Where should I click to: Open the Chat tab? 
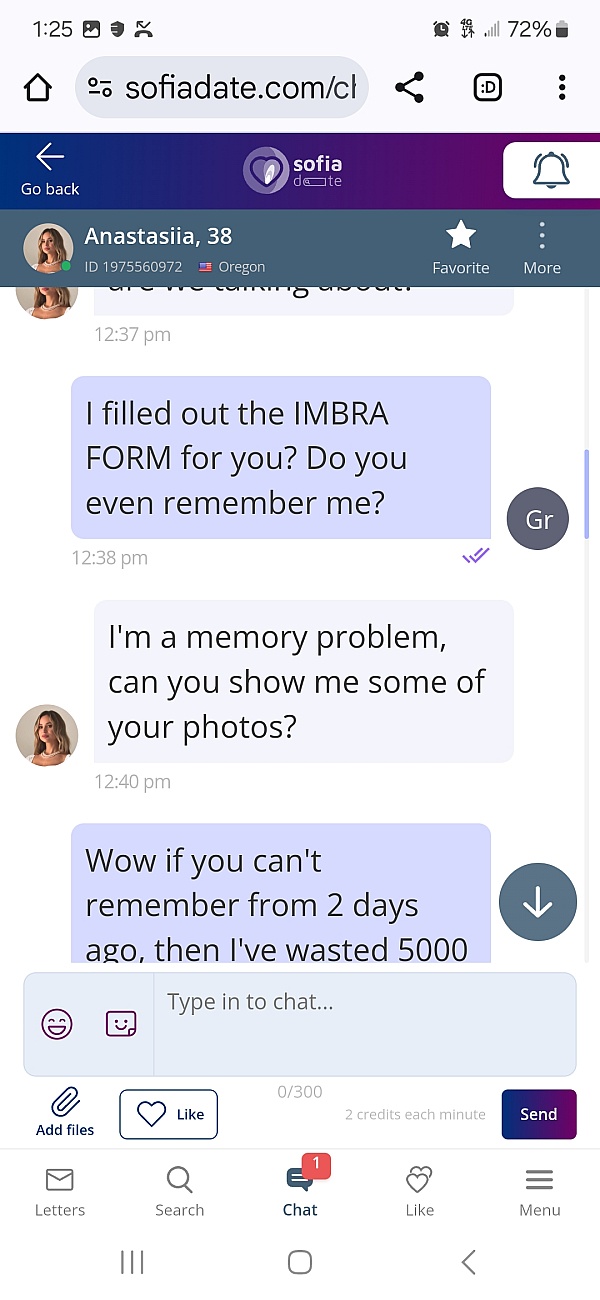(300, 1192)
